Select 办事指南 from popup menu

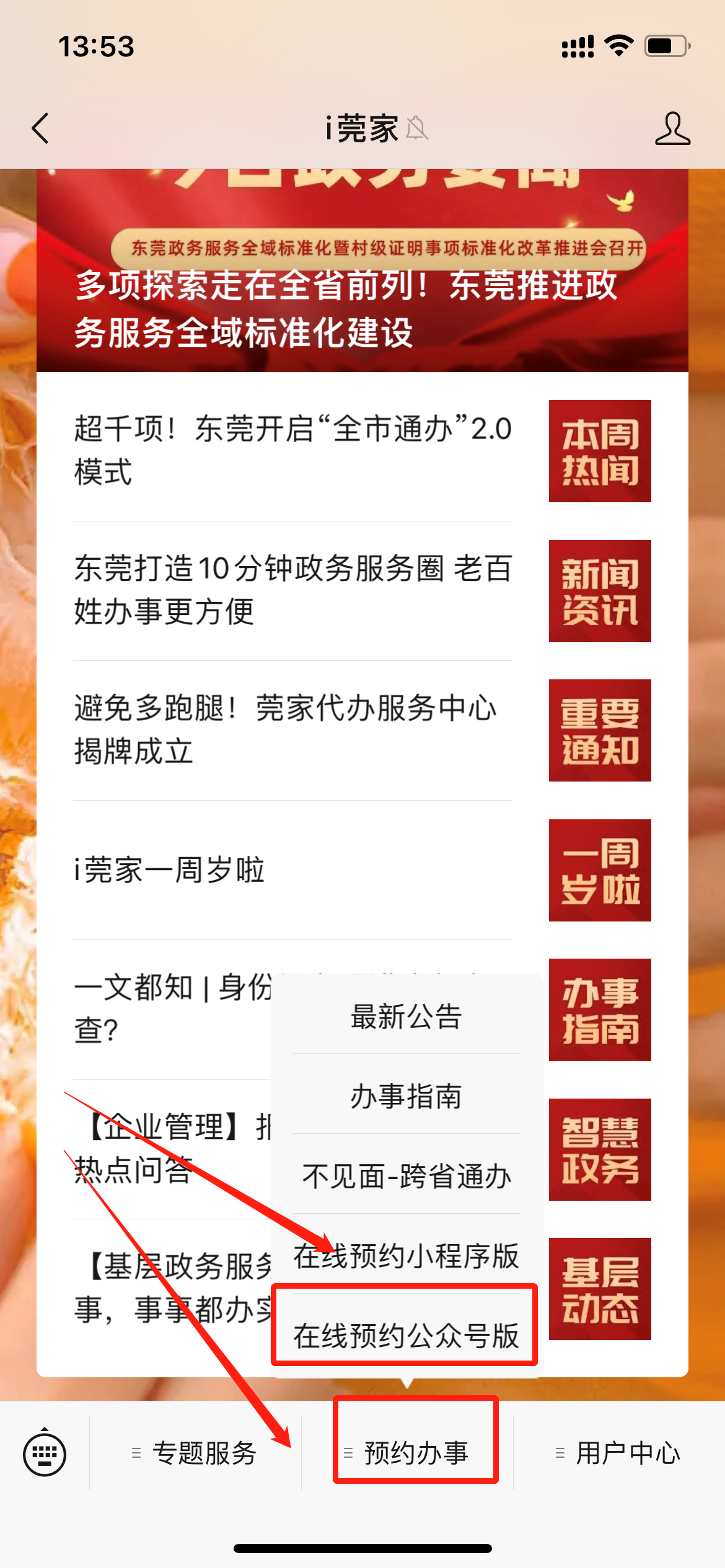point(406,1095)
